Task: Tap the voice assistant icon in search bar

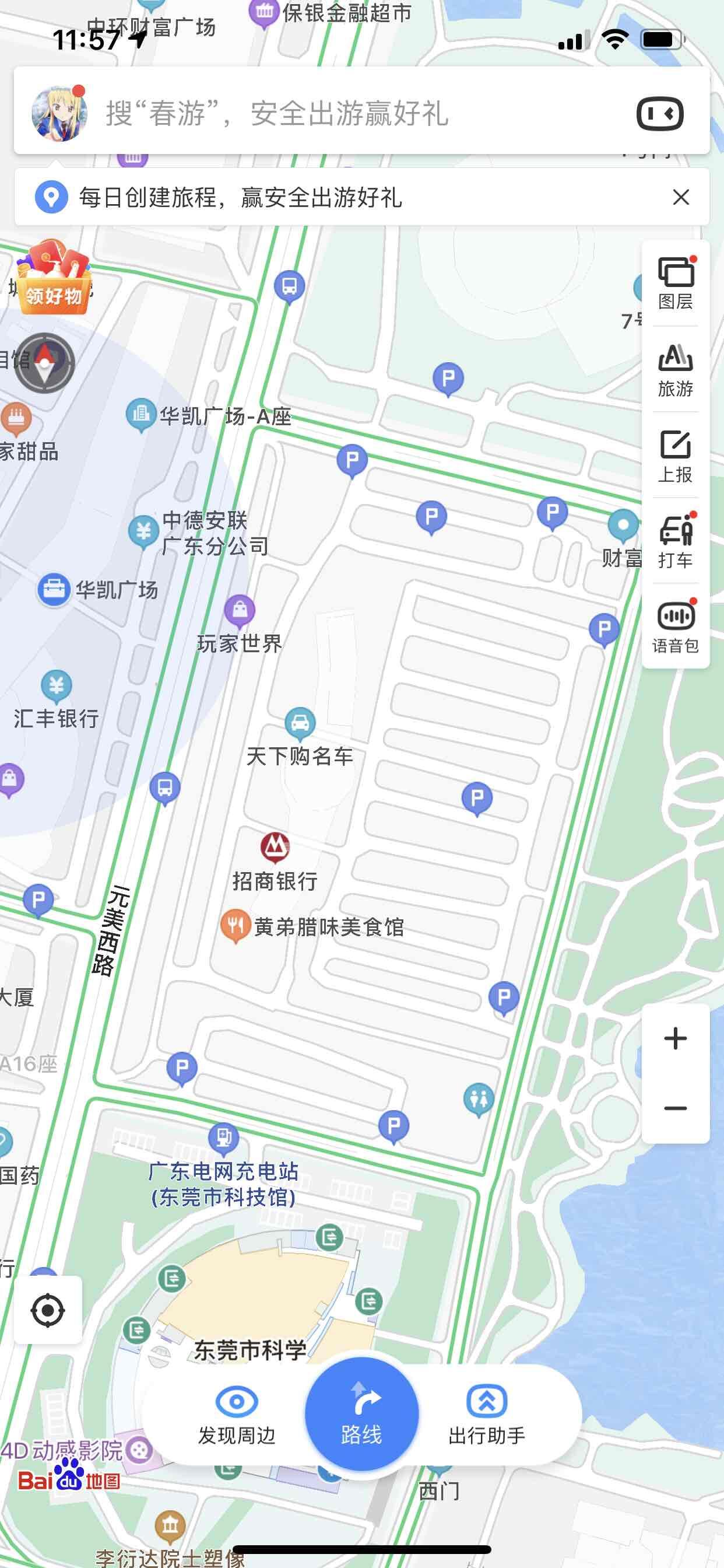Action: click(659, 113)
